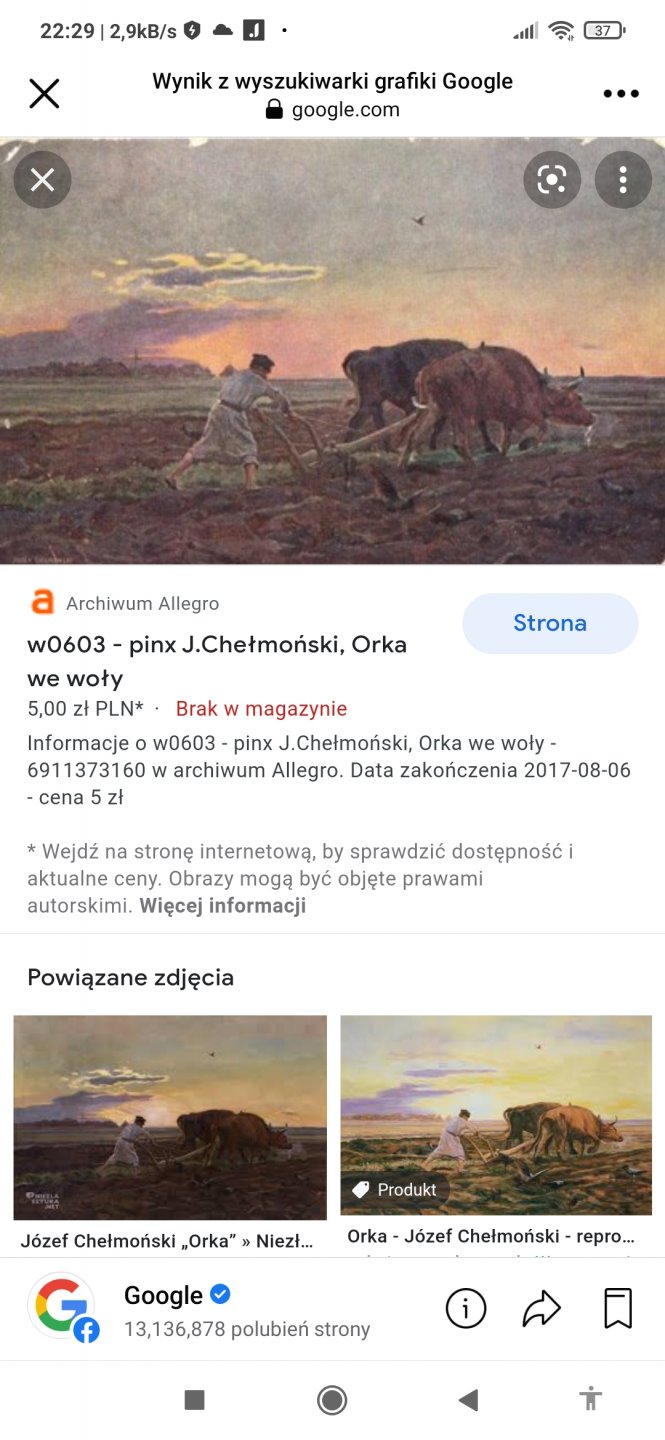Close the in-app browser window

(44, 94)
